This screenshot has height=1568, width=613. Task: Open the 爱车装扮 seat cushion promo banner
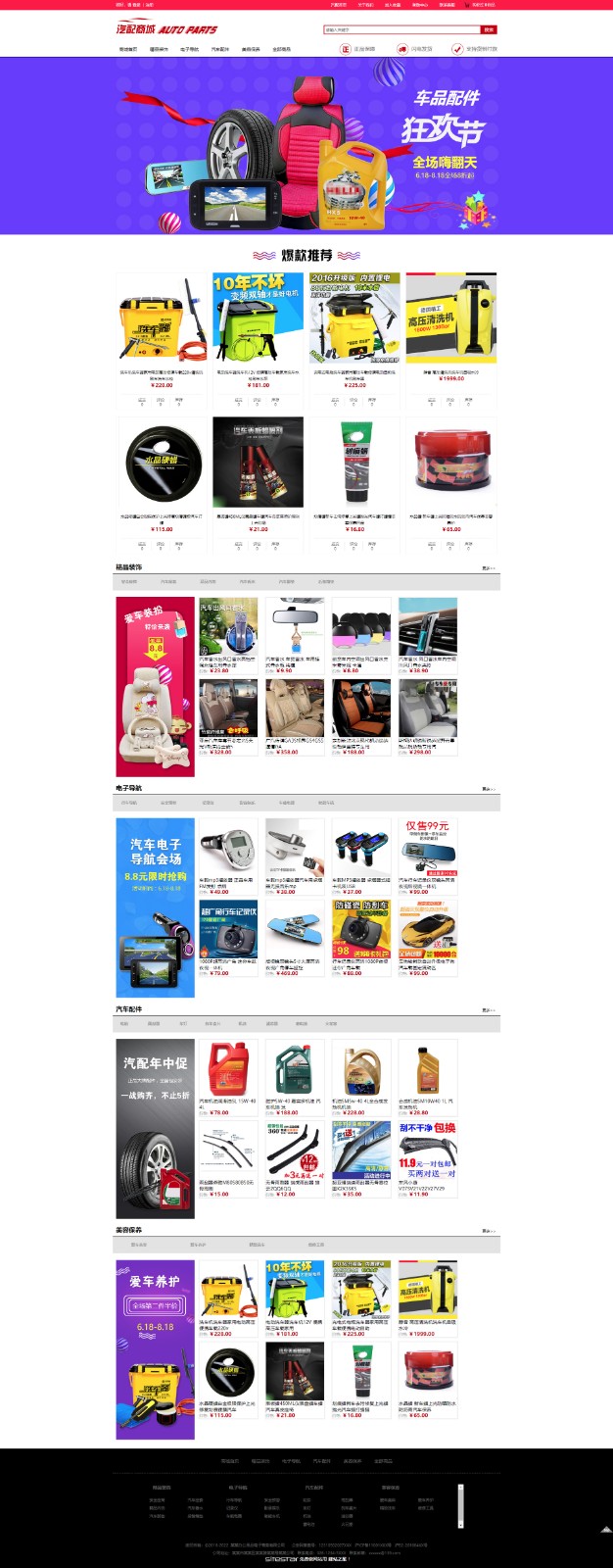(x=155, y=686)
